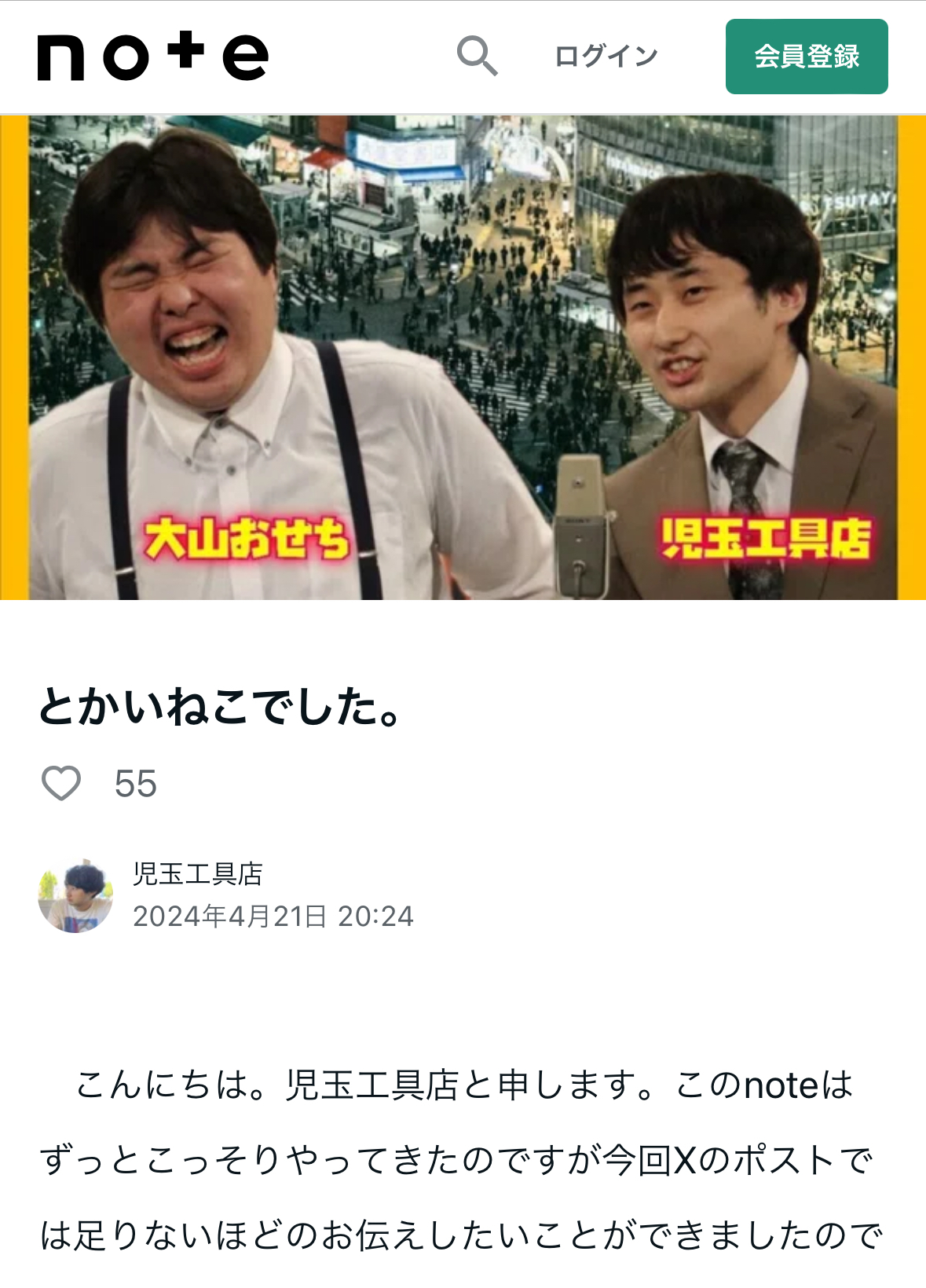Tap the green 会員登録 button

pos(806,57)
